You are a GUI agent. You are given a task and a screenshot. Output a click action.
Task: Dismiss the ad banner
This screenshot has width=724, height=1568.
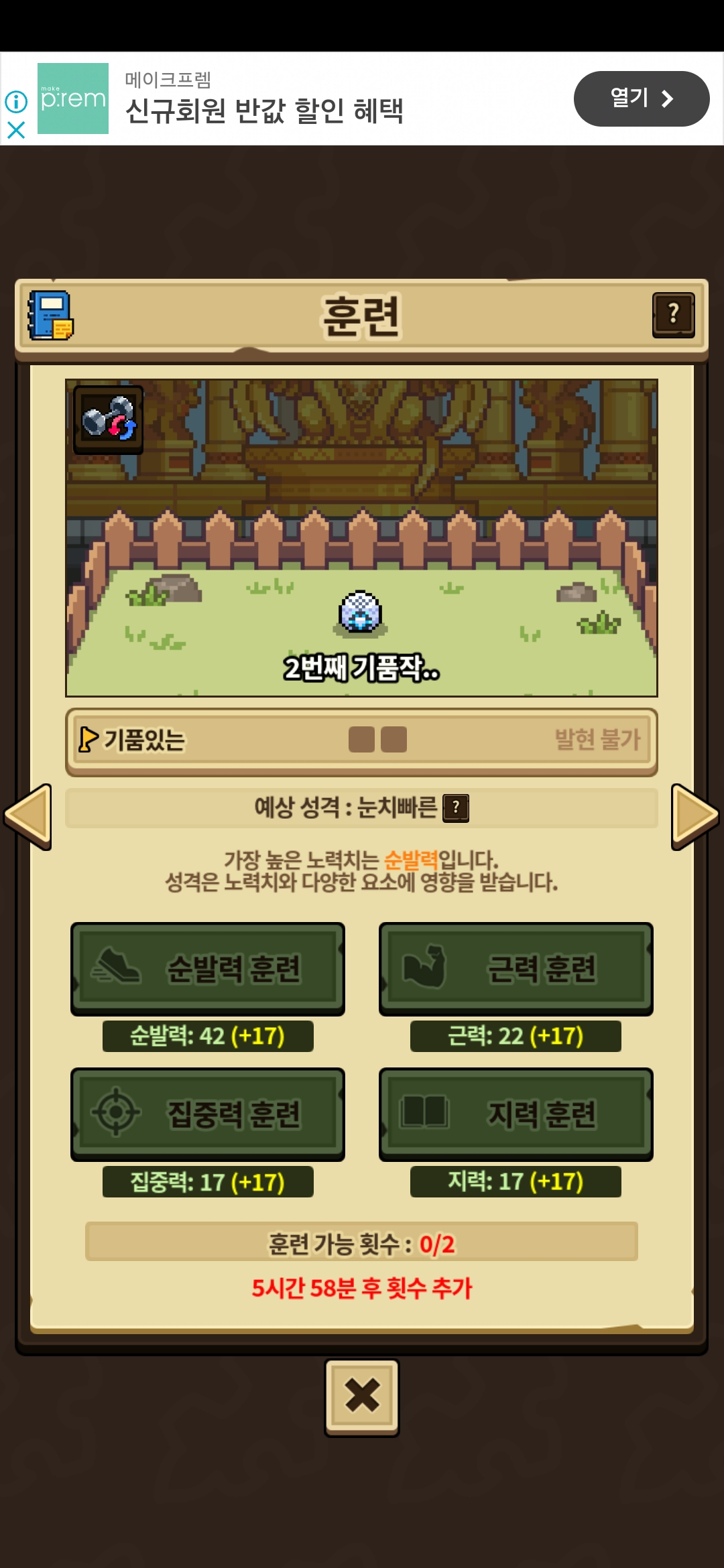(16, 129)
